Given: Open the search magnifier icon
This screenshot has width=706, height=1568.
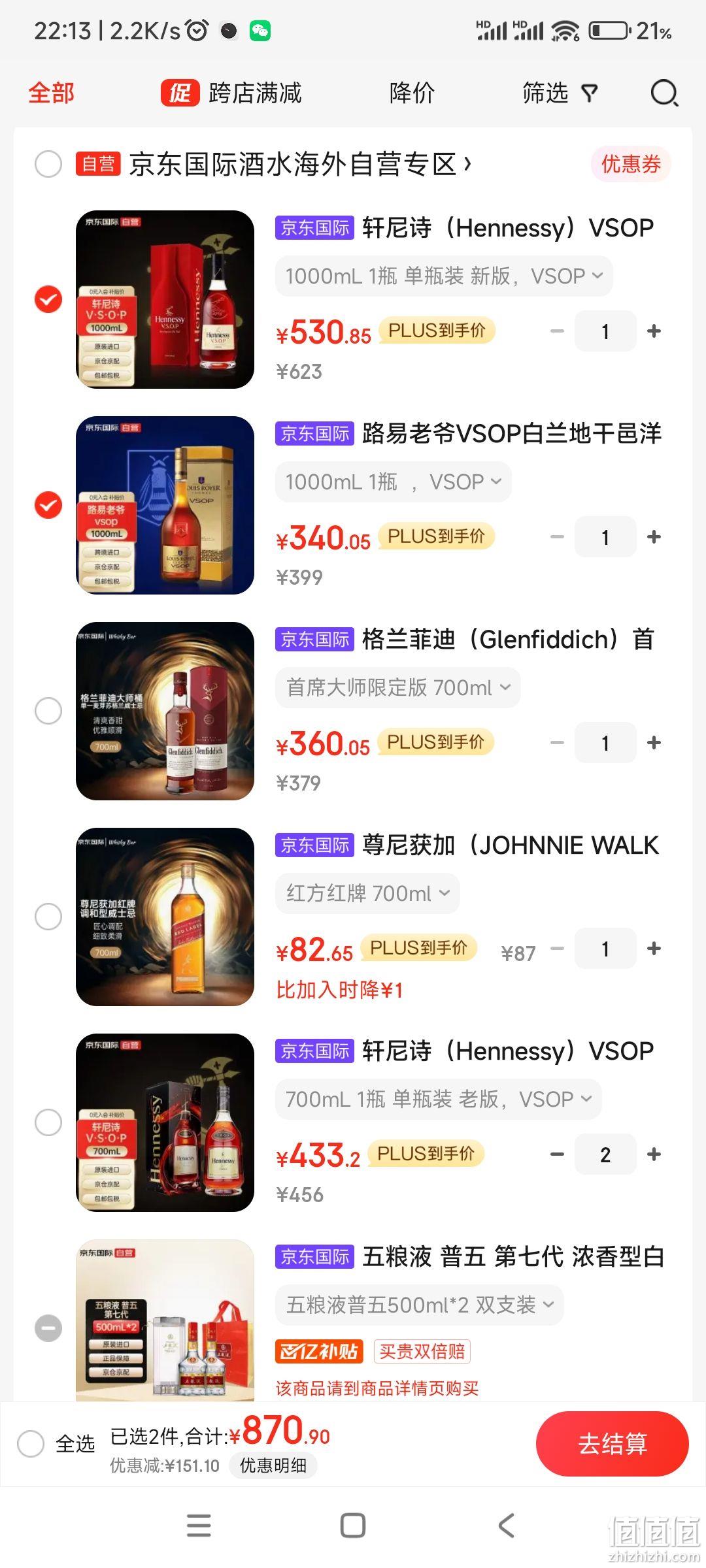Looking at the screenshot, I should pos(664,93).
